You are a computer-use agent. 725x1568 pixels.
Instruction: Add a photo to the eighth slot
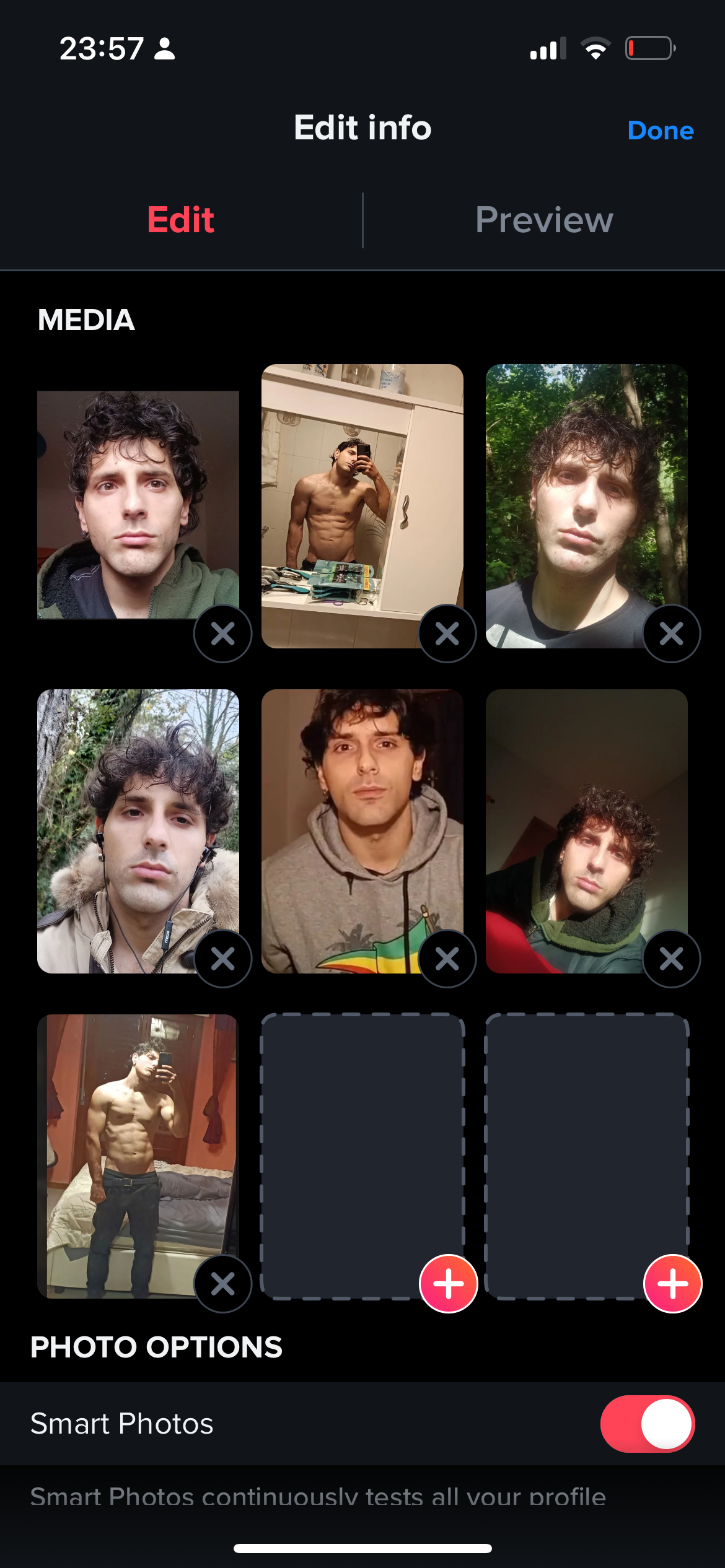pyautogui.click(x=448, y=1284)
